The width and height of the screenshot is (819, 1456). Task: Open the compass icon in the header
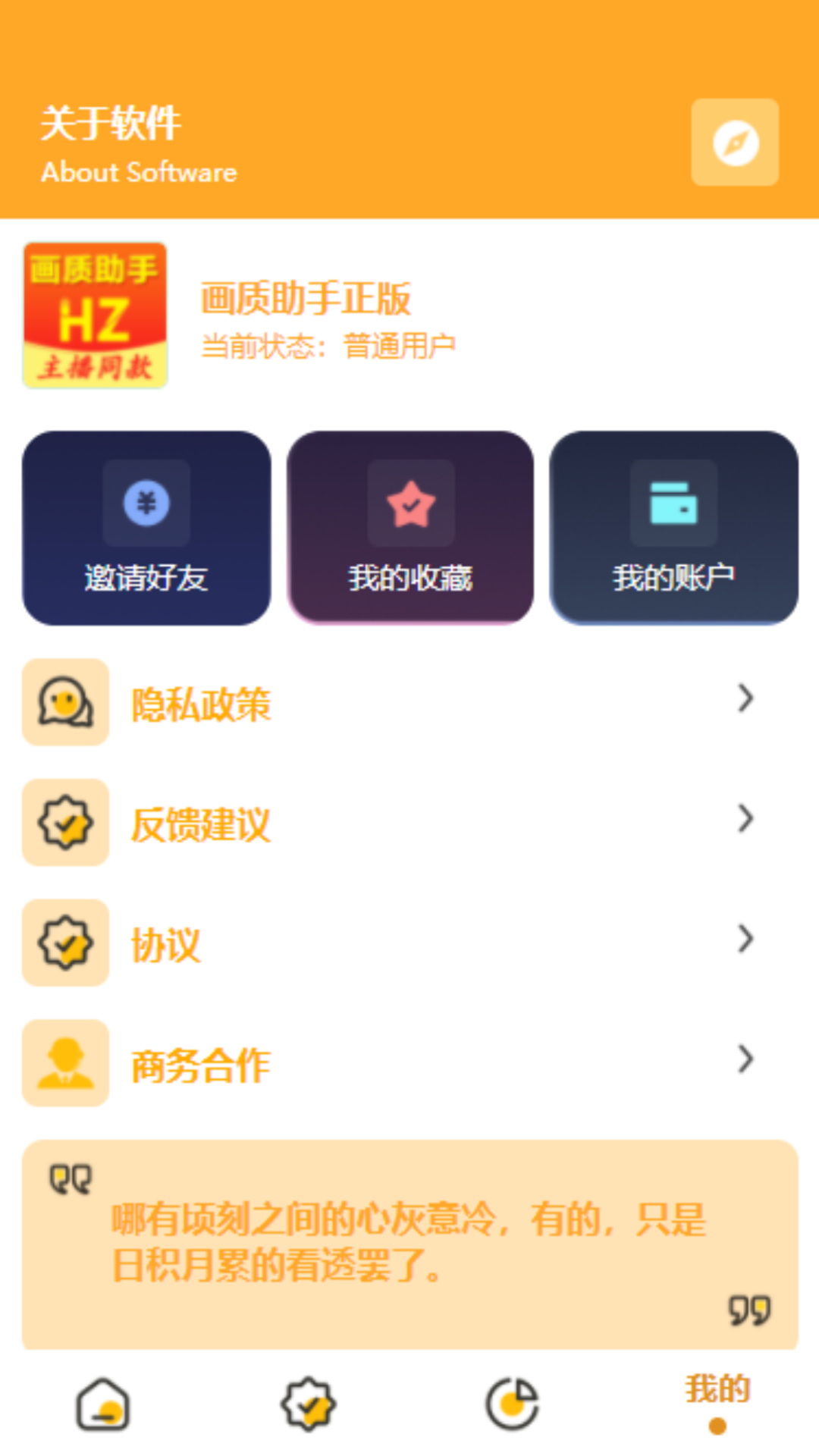(734, 143)
